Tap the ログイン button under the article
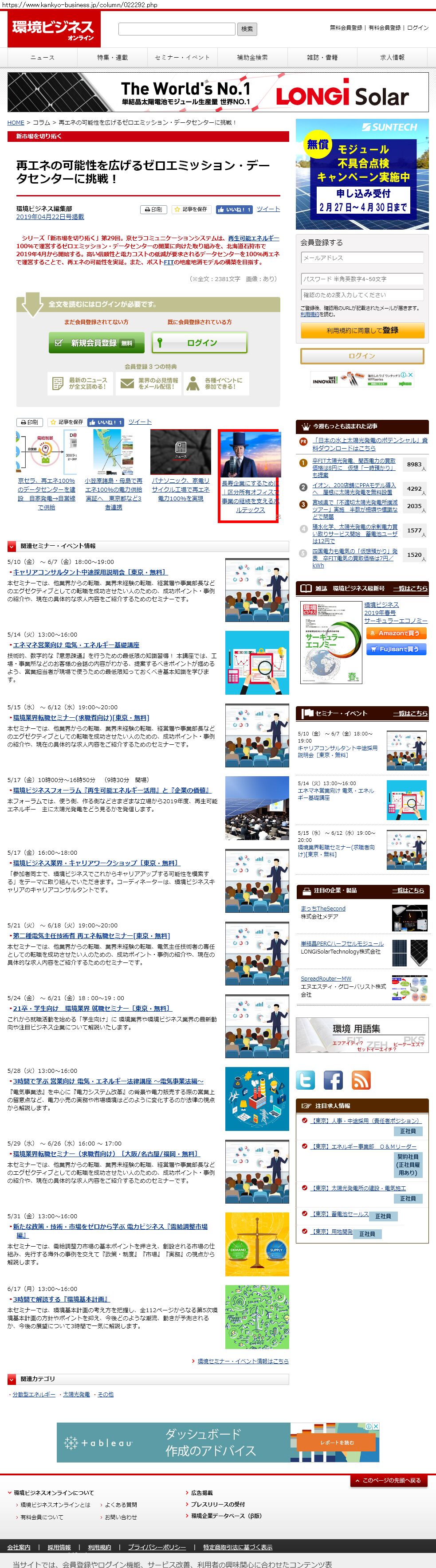This screenshot has width=436, height=1568. pos(200,343)
